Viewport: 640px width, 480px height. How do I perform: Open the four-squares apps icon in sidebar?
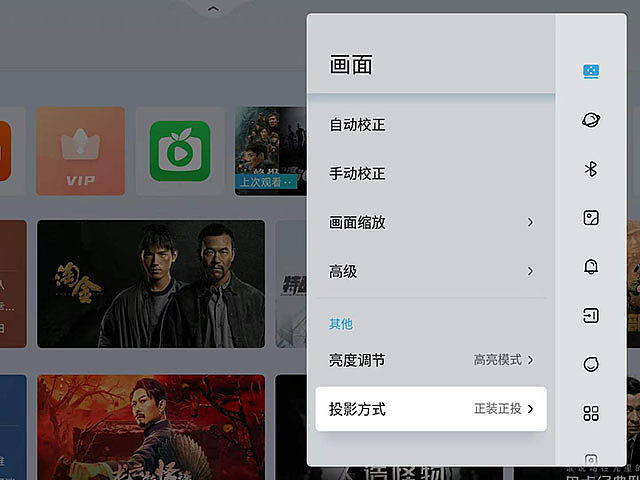click(x=591, y=413)
